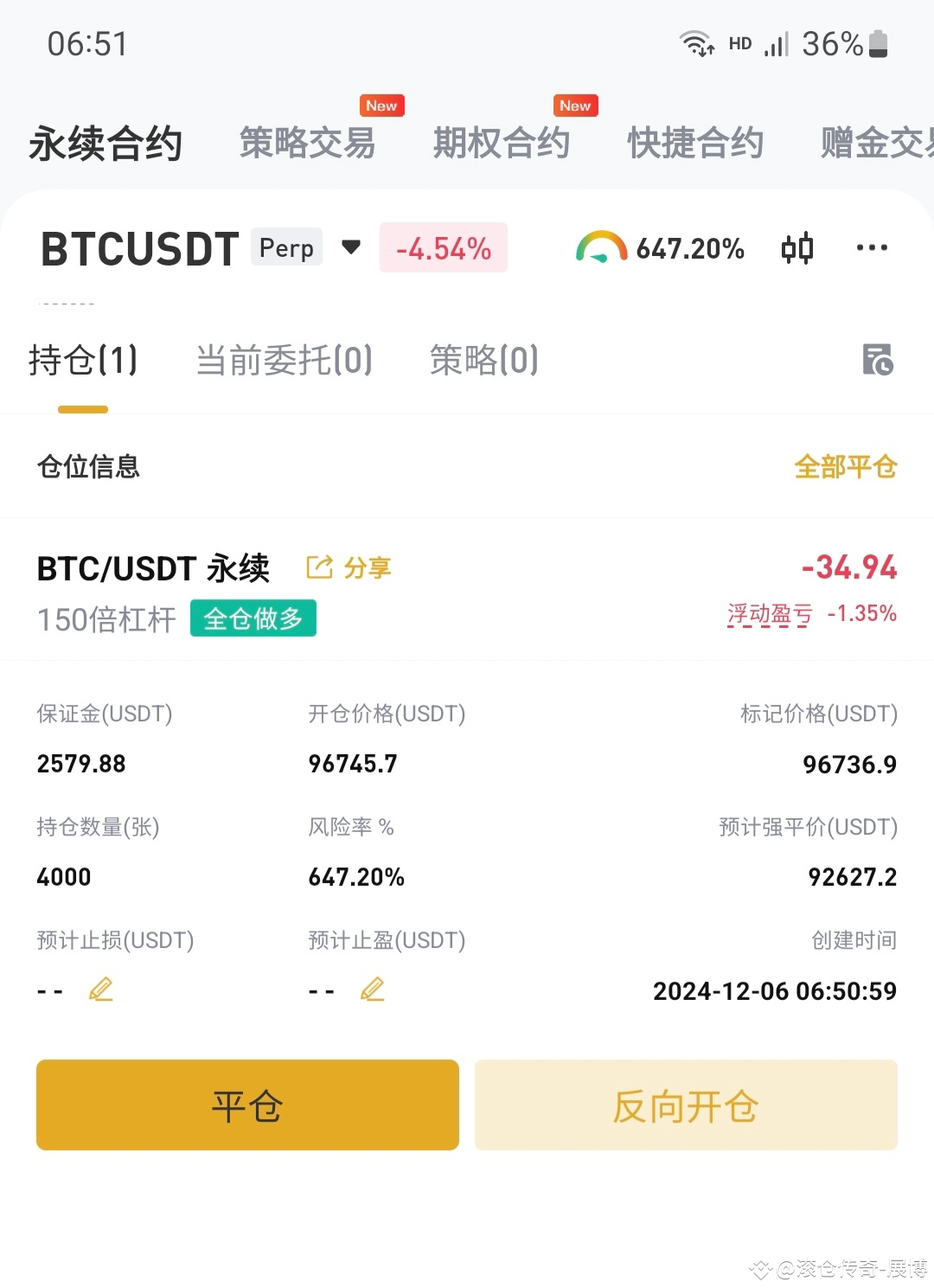
Task: Open the order history icon
Action: coord(878,360)
